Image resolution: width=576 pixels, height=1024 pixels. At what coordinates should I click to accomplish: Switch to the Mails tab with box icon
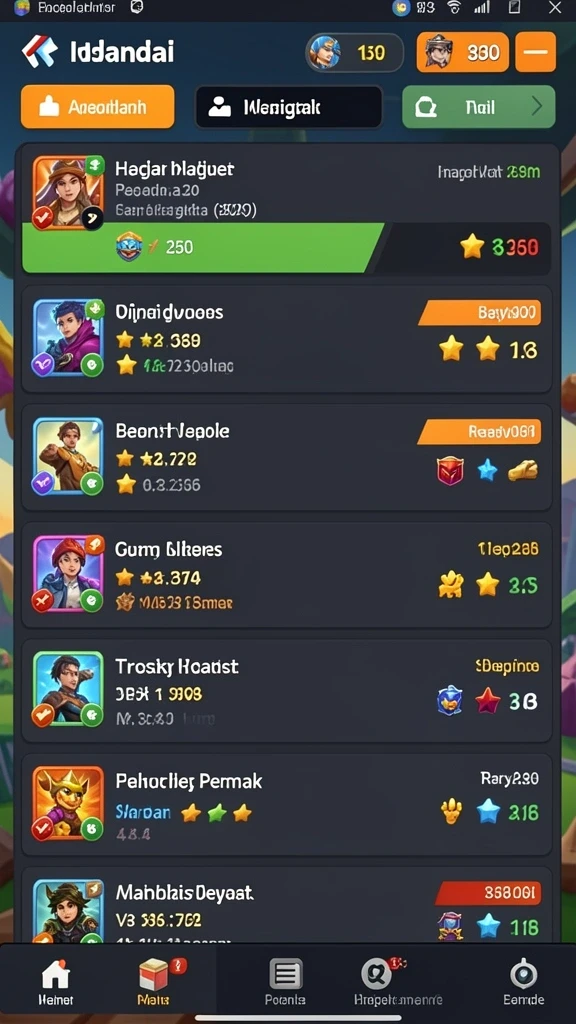click(x=154, y=982)
